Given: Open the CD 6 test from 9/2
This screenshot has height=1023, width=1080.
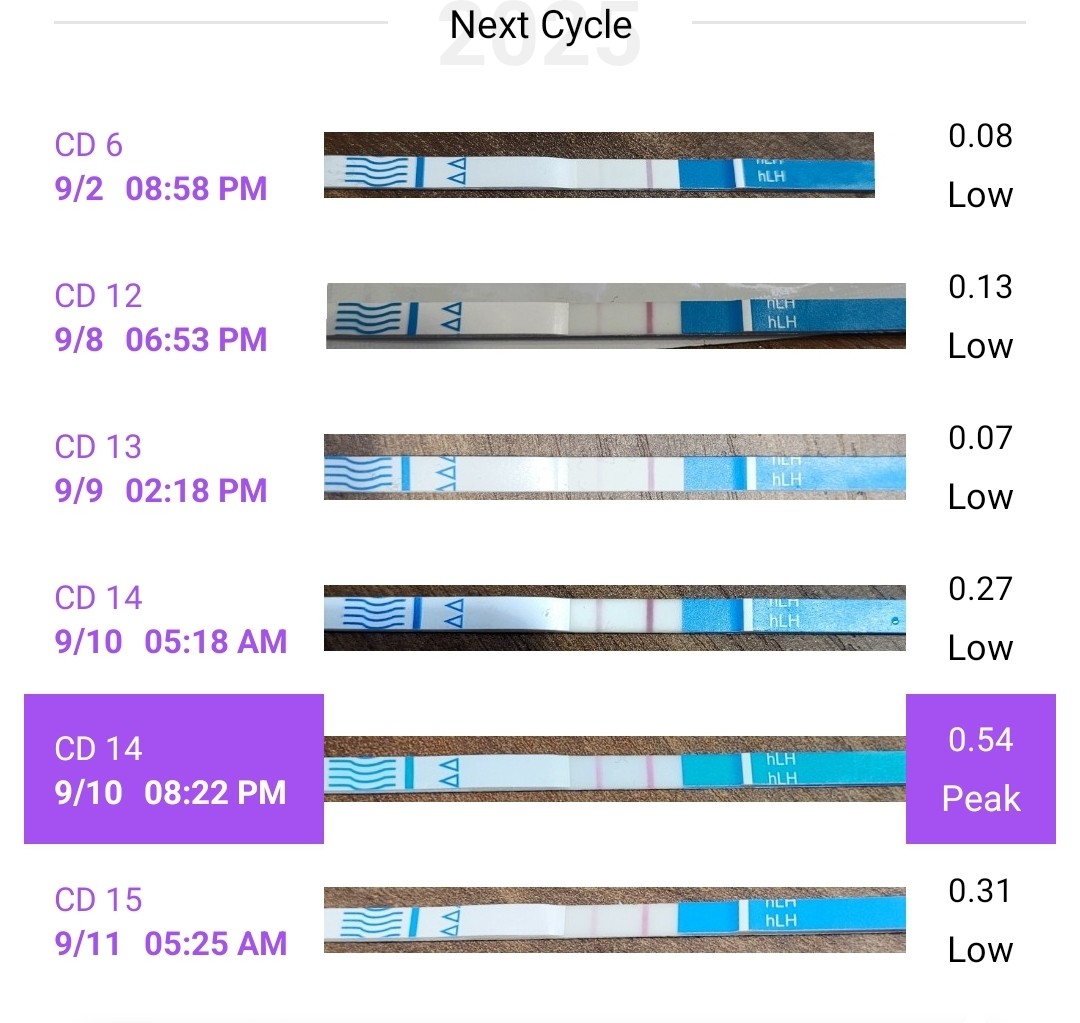Looking at the screenshot, I should [x=161, y=167].
